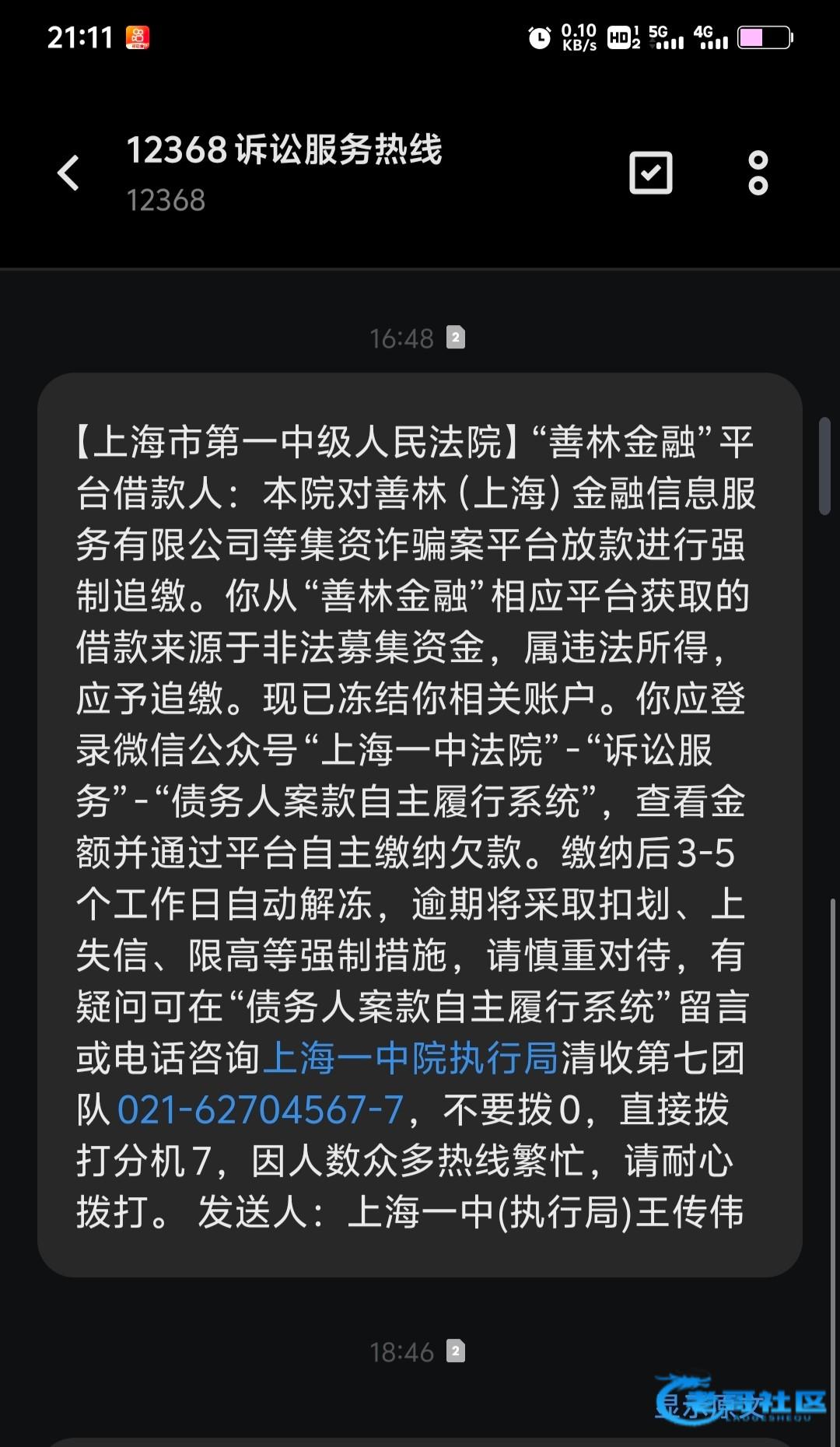The width and height of the screenshot is (840, 1447).
Task: Tap the checkbox icon to select messages
Action: [x=650, y=173]
